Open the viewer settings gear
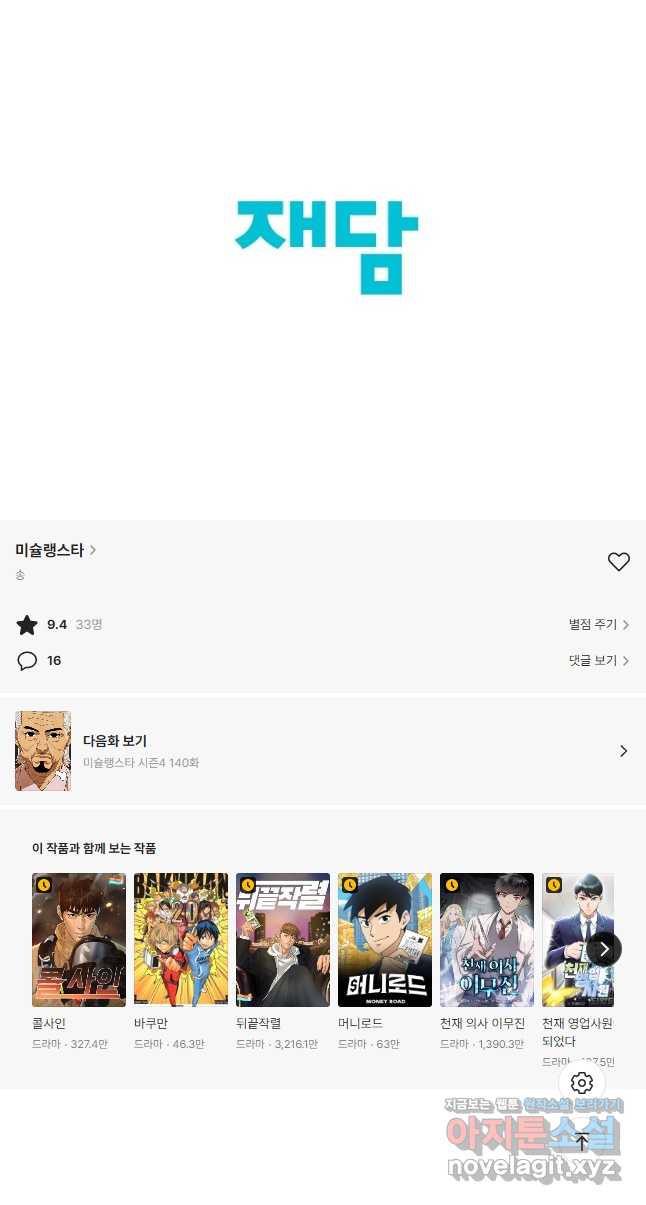Viewport: 646px width, 1205px height. [582, 1083]
